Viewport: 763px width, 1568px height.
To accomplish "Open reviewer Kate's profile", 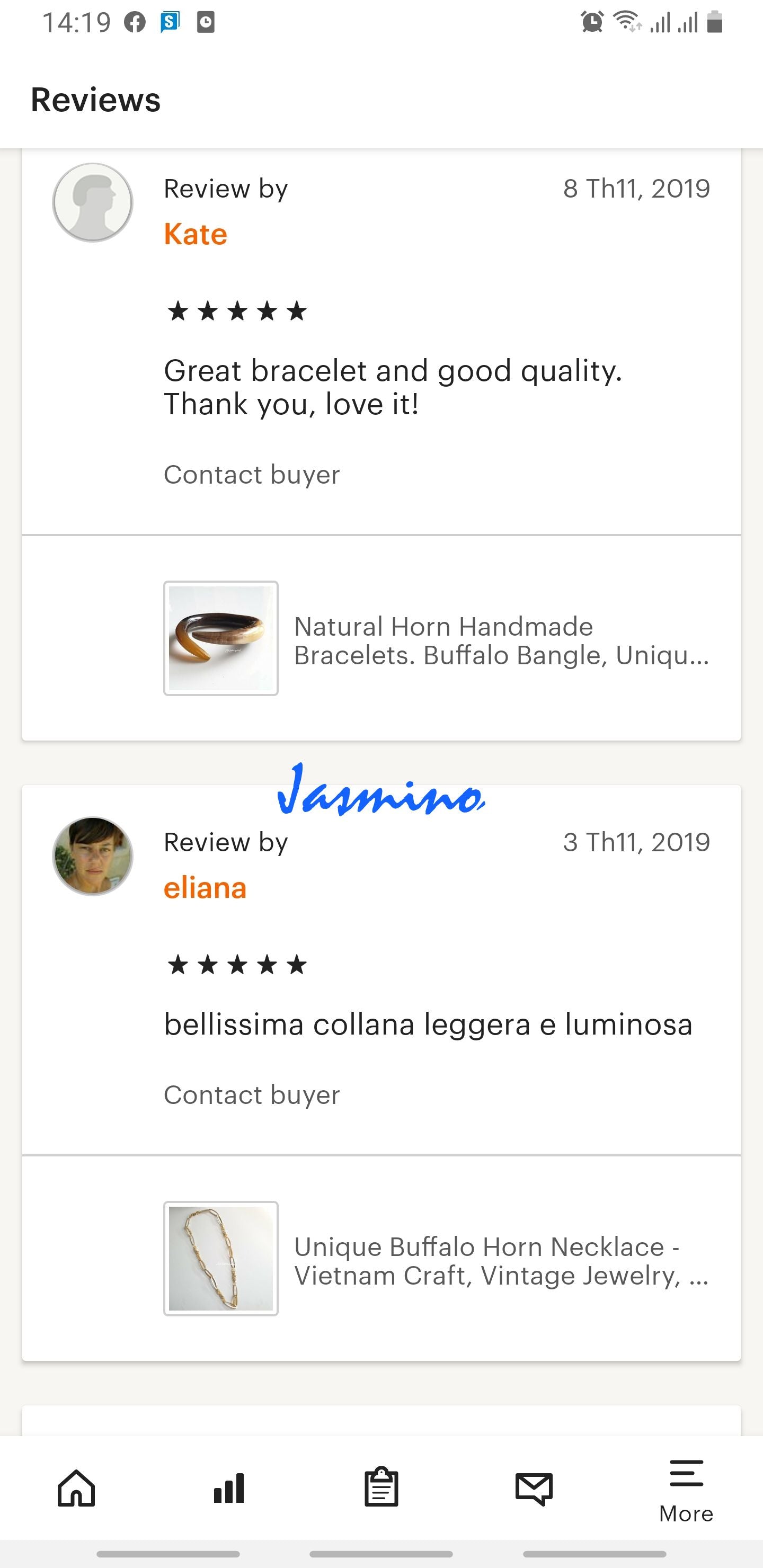I will coord(196,234).
